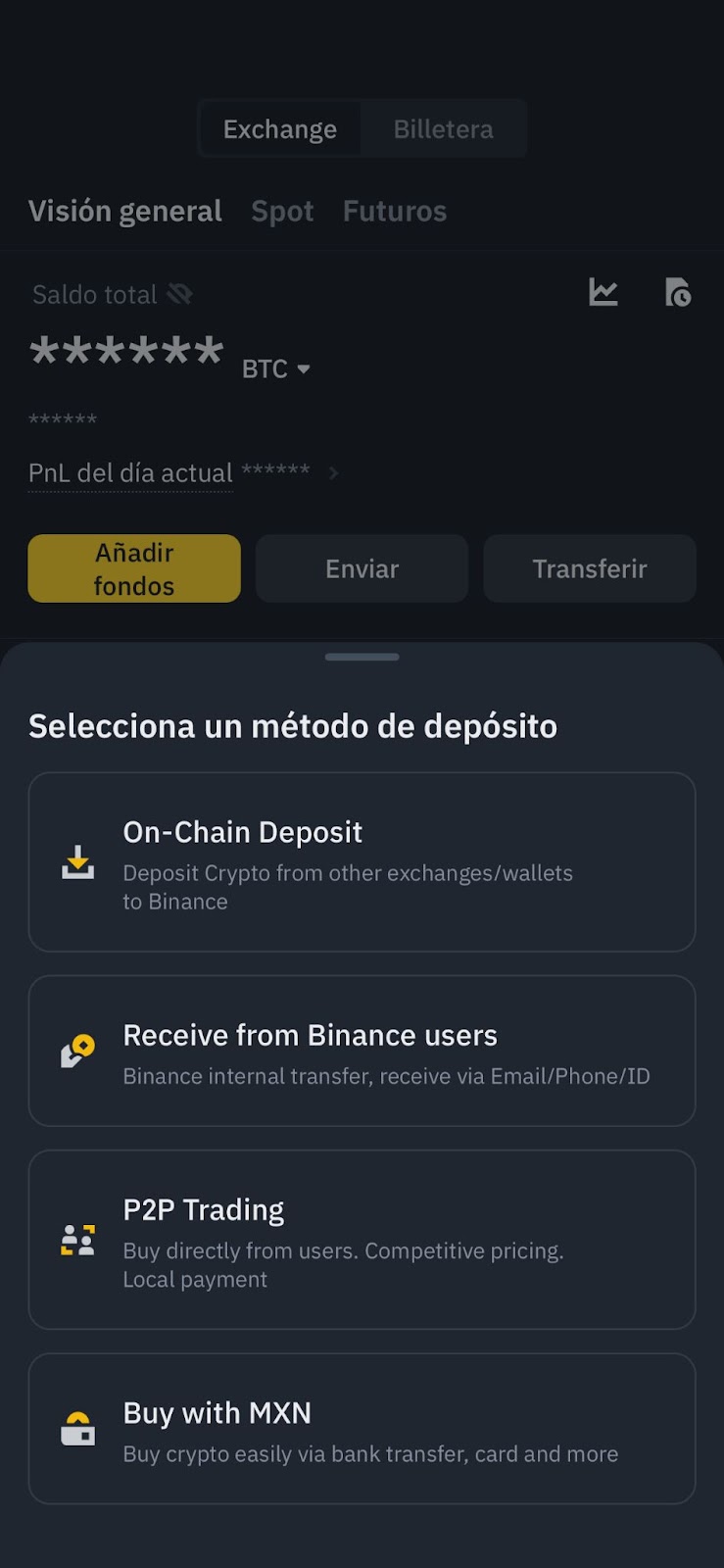Toggle the Saldo total balance visibility

pyautogui.click(x=179, y=294)
